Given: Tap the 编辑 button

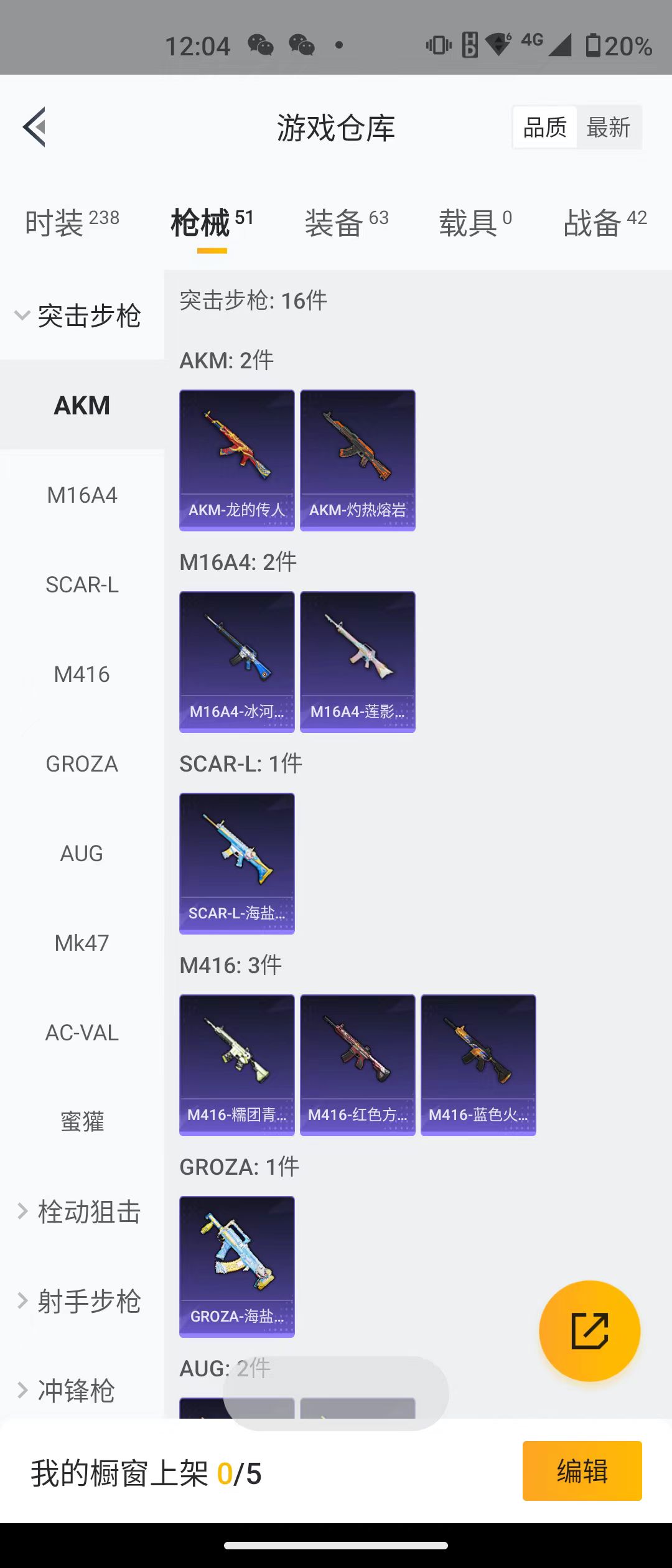Looking at the screenshot, I should 582,1471.
